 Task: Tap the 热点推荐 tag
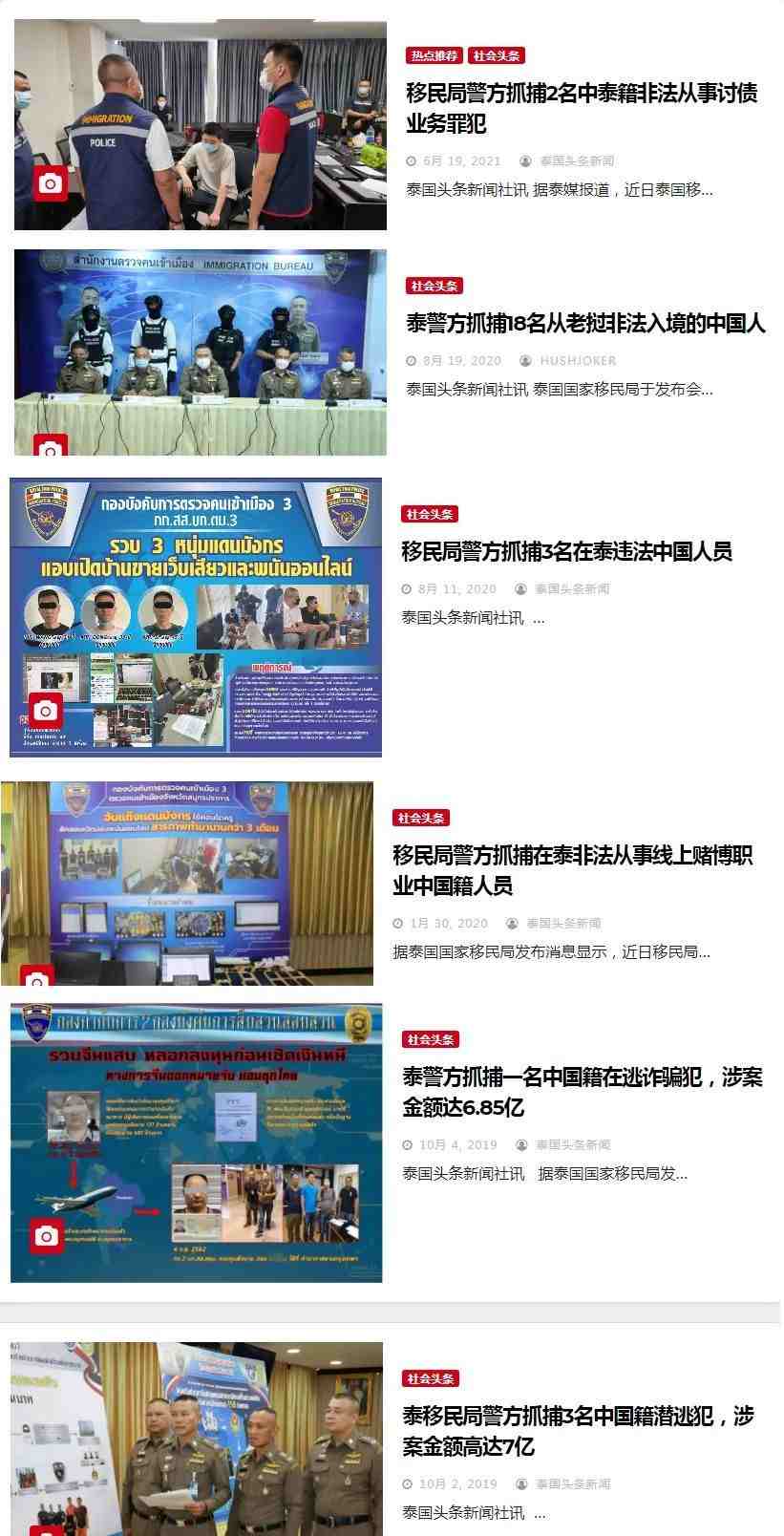pos(434,56)
